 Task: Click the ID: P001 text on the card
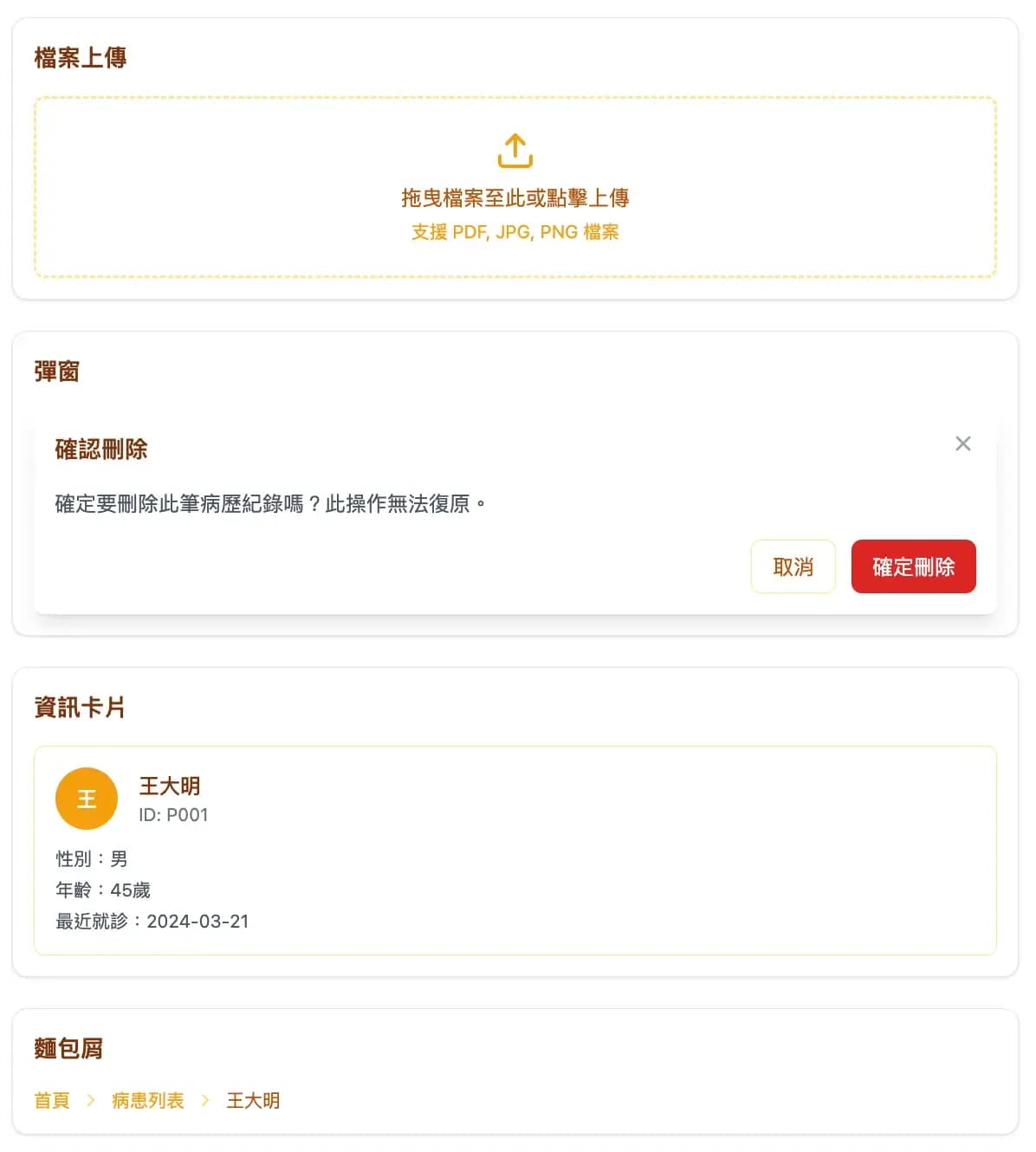point(173,814)
